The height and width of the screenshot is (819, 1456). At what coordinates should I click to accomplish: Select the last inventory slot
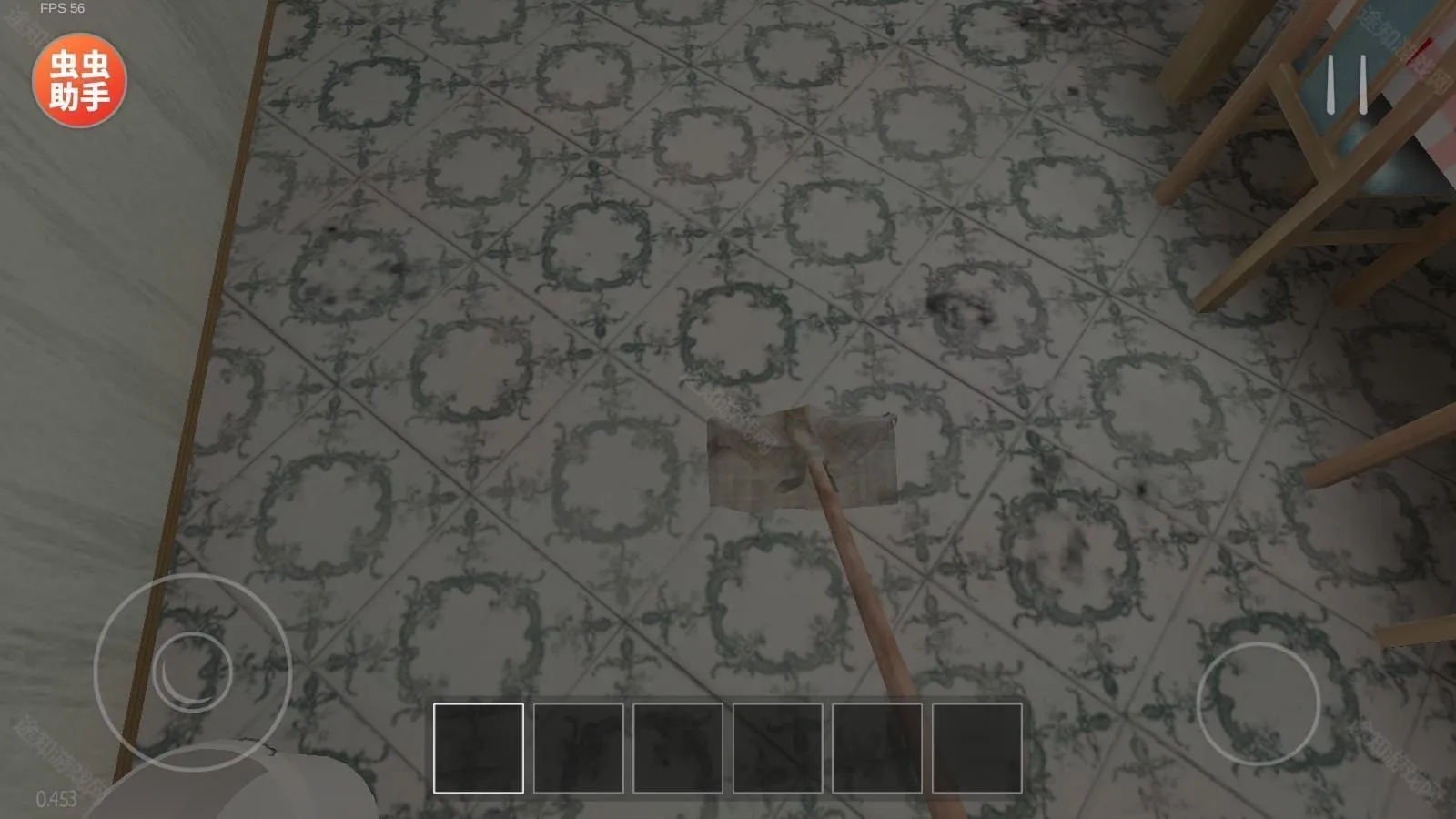pos(976,748)
